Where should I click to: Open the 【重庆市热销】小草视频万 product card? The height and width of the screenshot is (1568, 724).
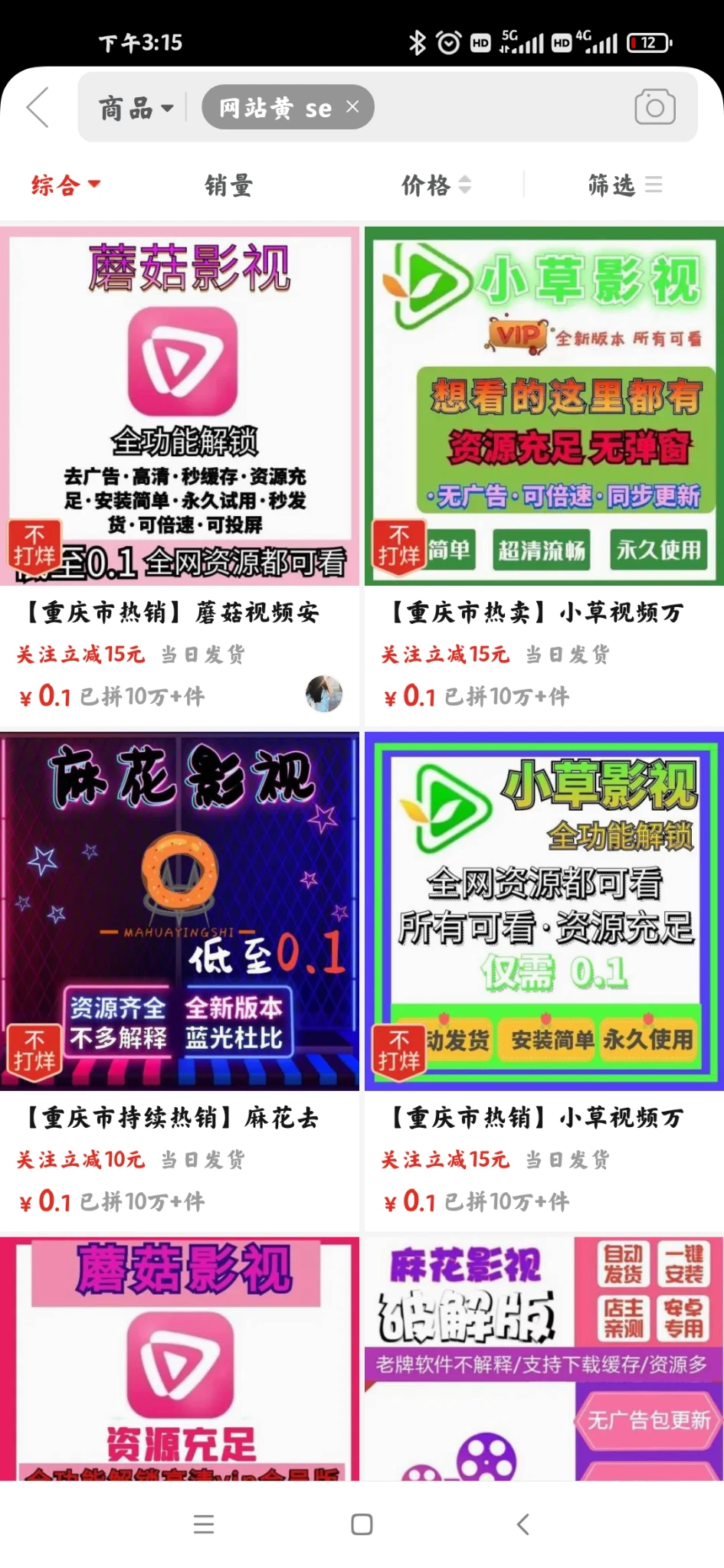[x=544, y=980]
